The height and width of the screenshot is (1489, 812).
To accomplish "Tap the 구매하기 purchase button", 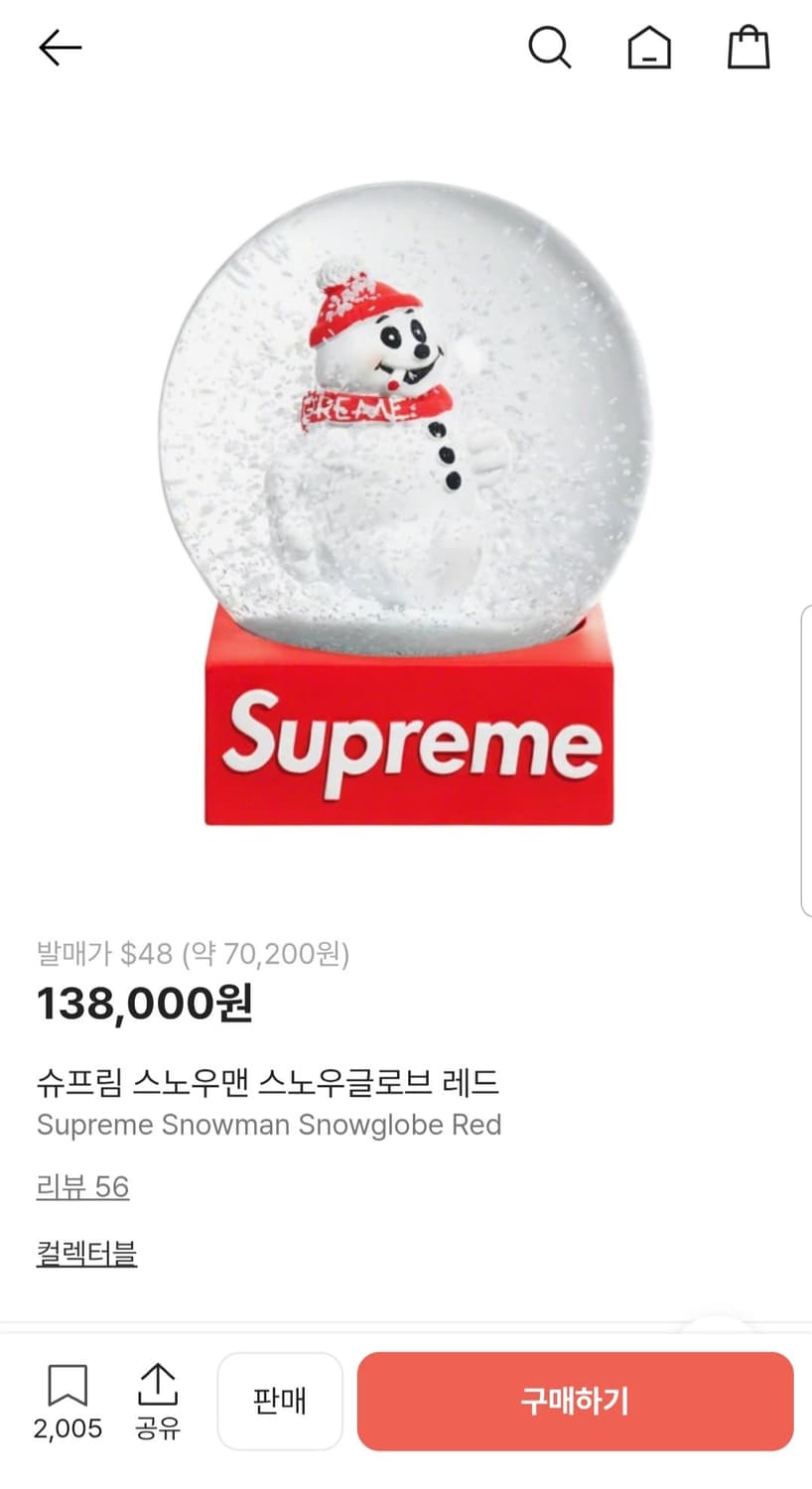I will coord(574,1402).
